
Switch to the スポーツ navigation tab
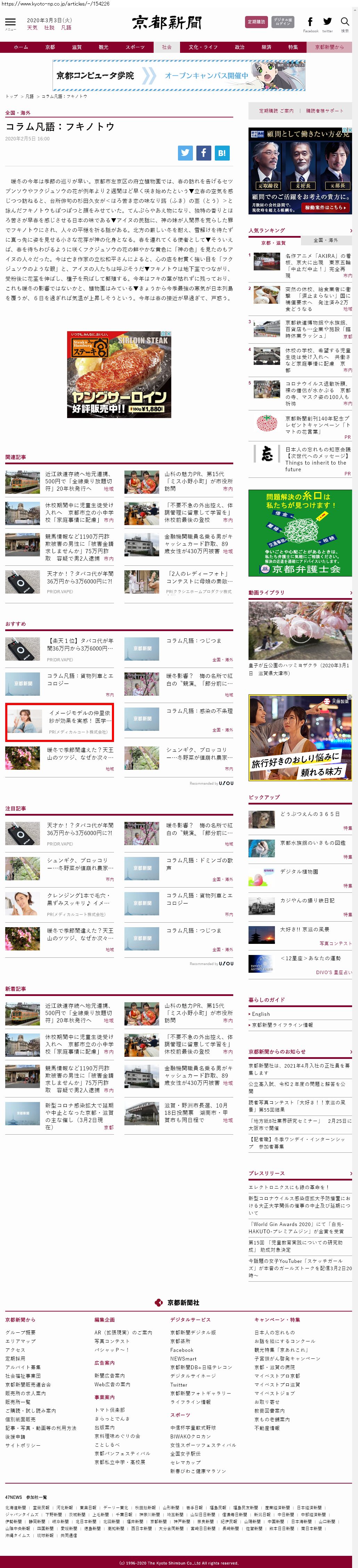(x=135, y=47)
